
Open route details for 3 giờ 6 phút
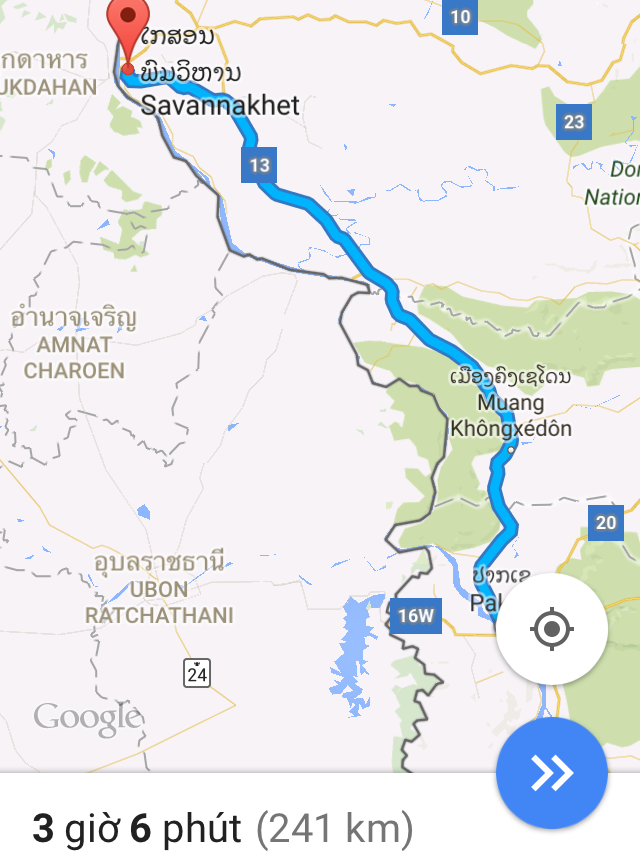(x=222, y=828)
